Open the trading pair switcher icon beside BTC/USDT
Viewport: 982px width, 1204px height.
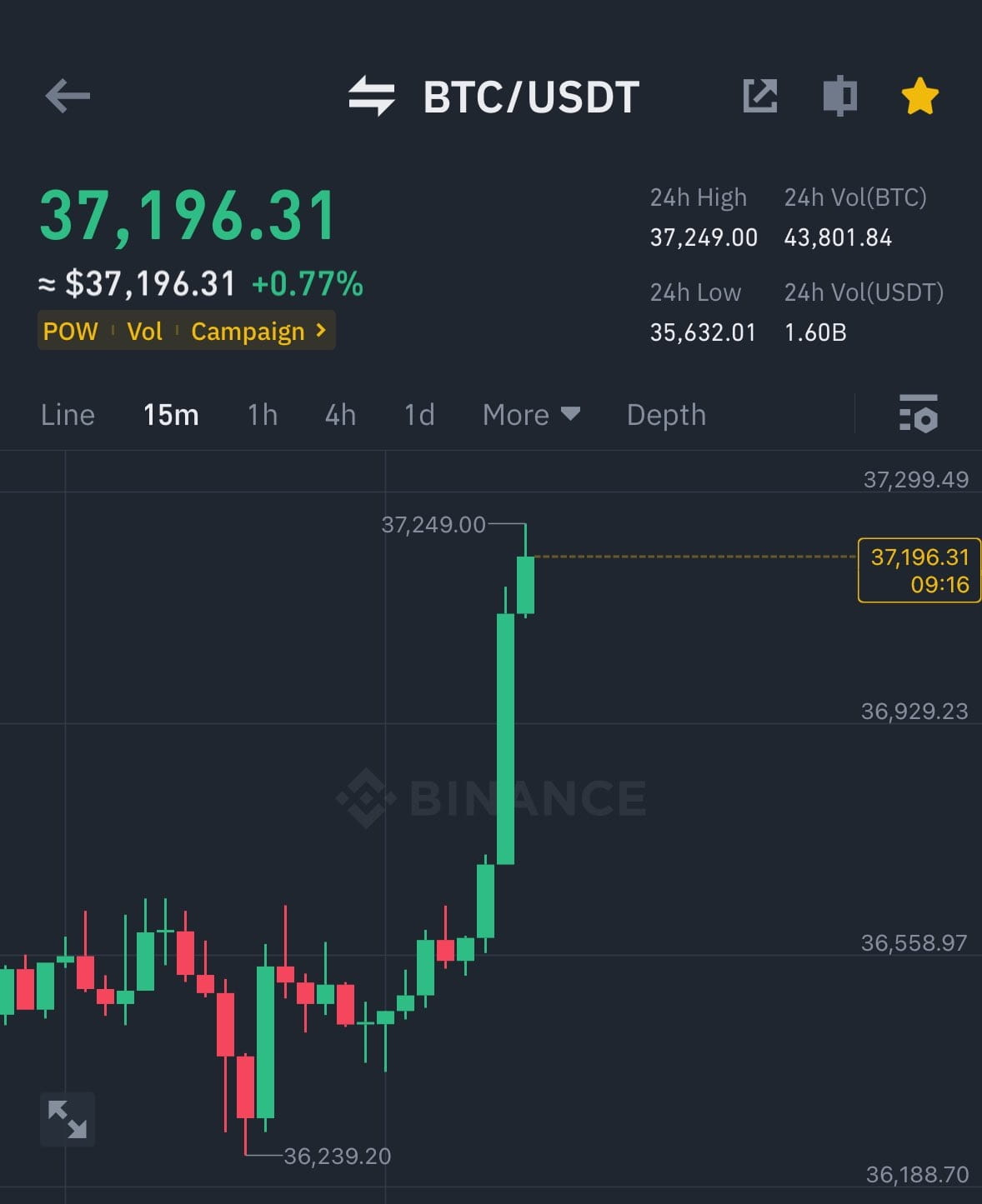coord(372,96)
